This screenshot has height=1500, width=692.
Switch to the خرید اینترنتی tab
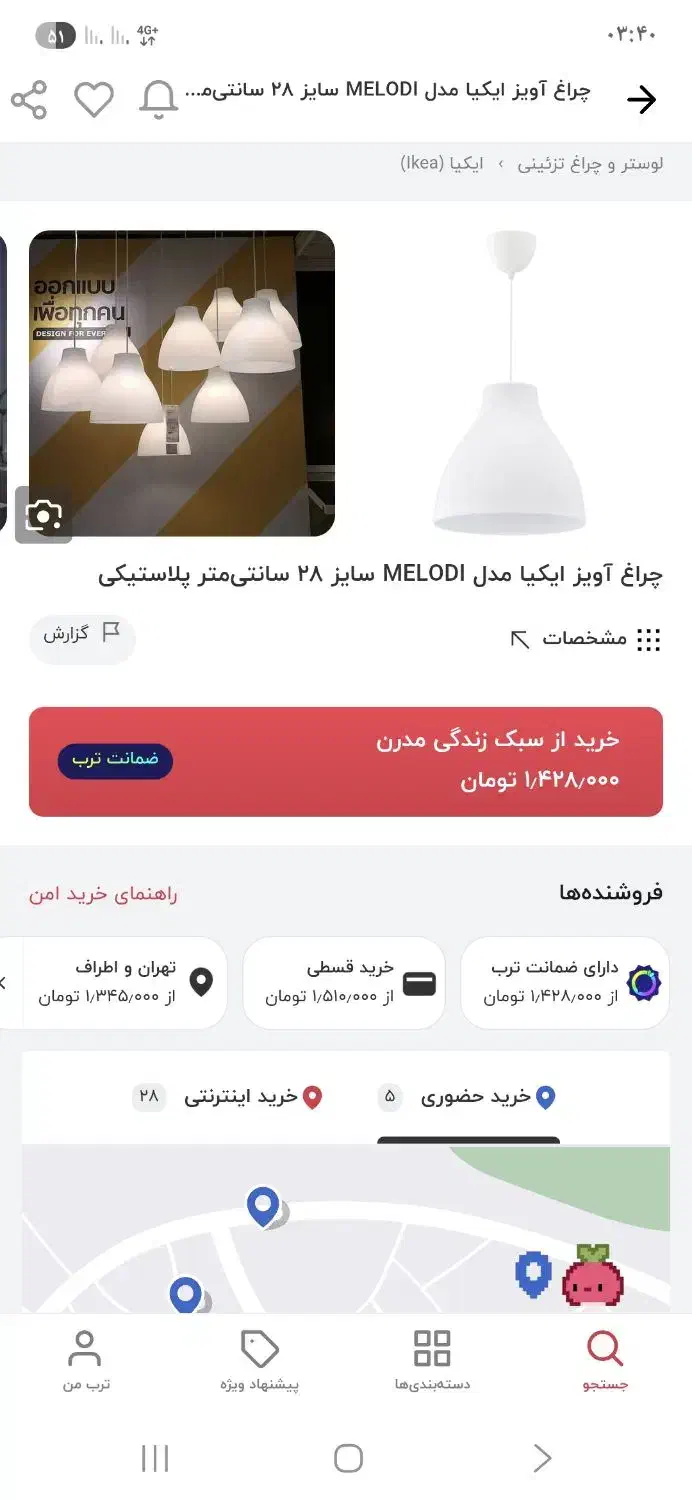point(241,1097)
